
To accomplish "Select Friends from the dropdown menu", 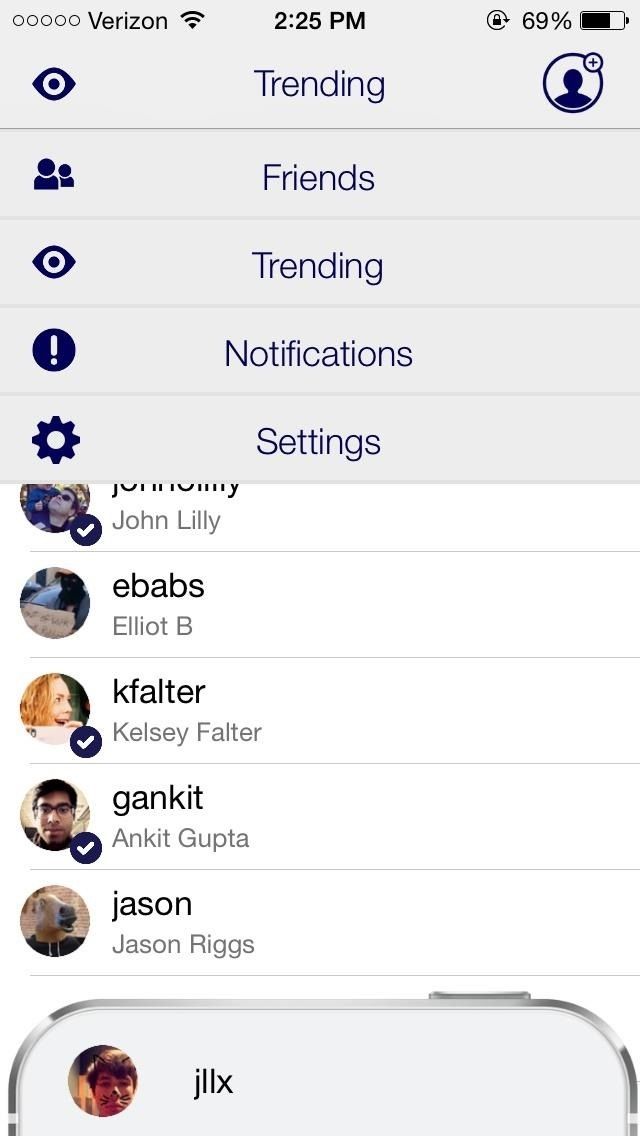I will click(319, 177).
